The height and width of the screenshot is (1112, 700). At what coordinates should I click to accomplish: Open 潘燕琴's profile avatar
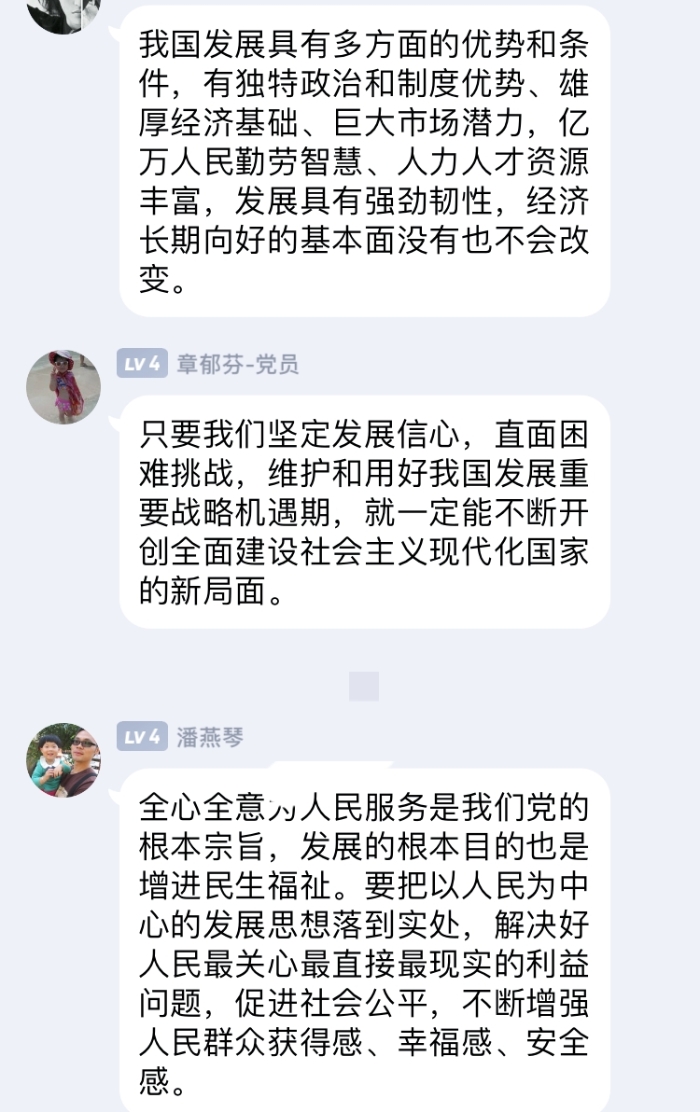tap(63, 759)
